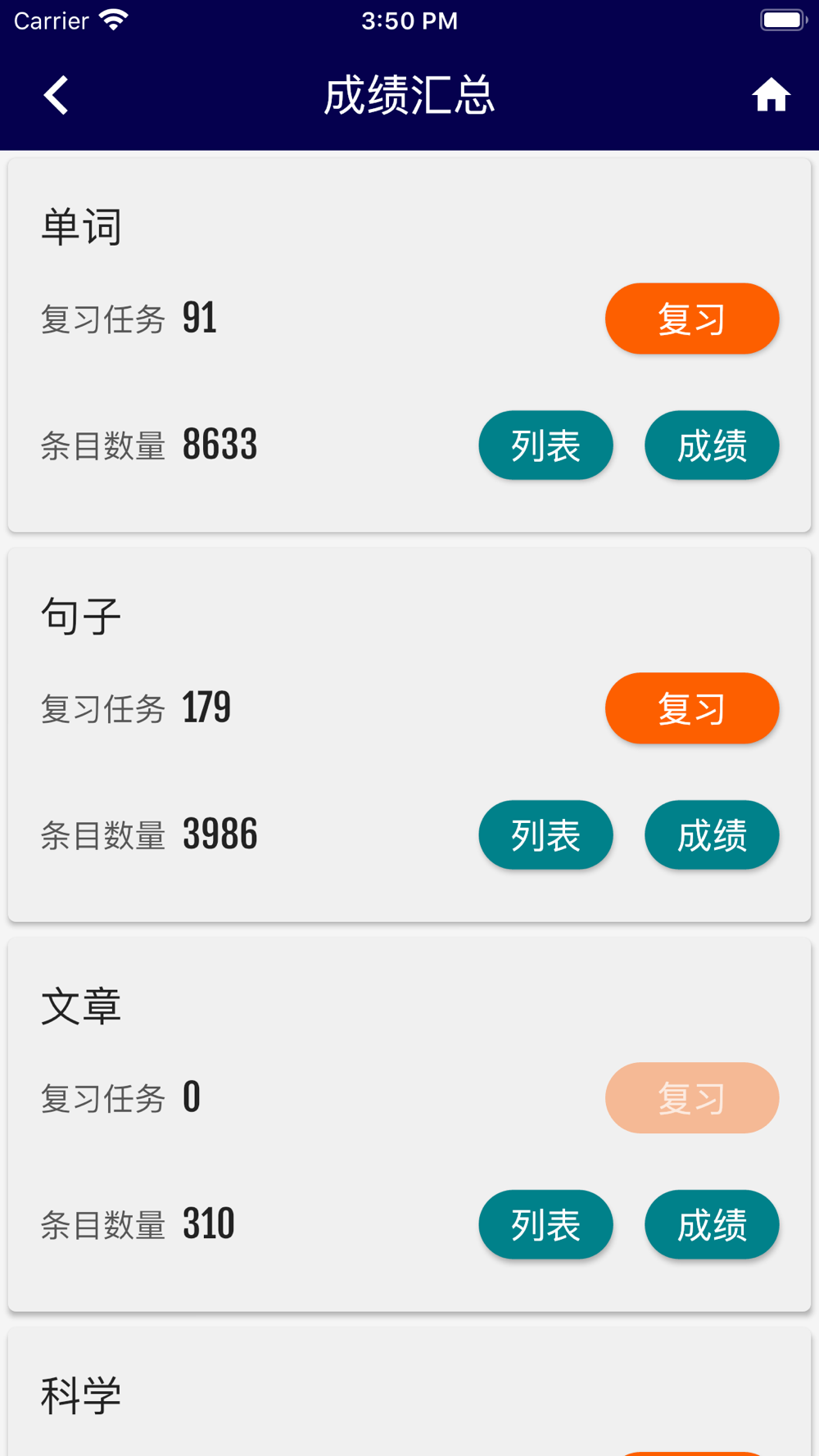This screenshot has width=819, height=1456.
Task: Start 复习 for the 单词 section
Action: click(x=692, y=319)
